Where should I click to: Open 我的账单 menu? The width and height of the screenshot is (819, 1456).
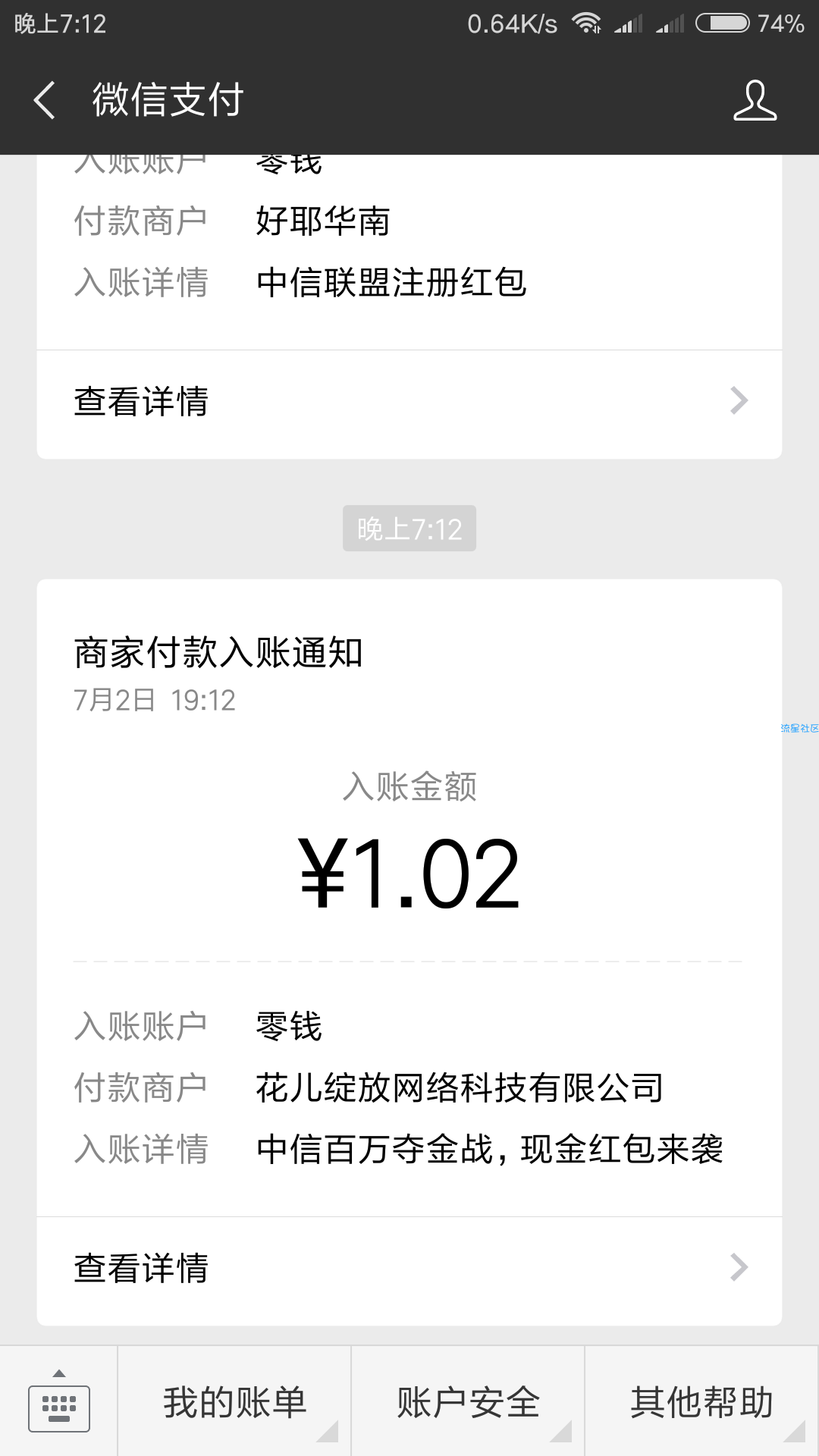click(x=234, y=1401)
